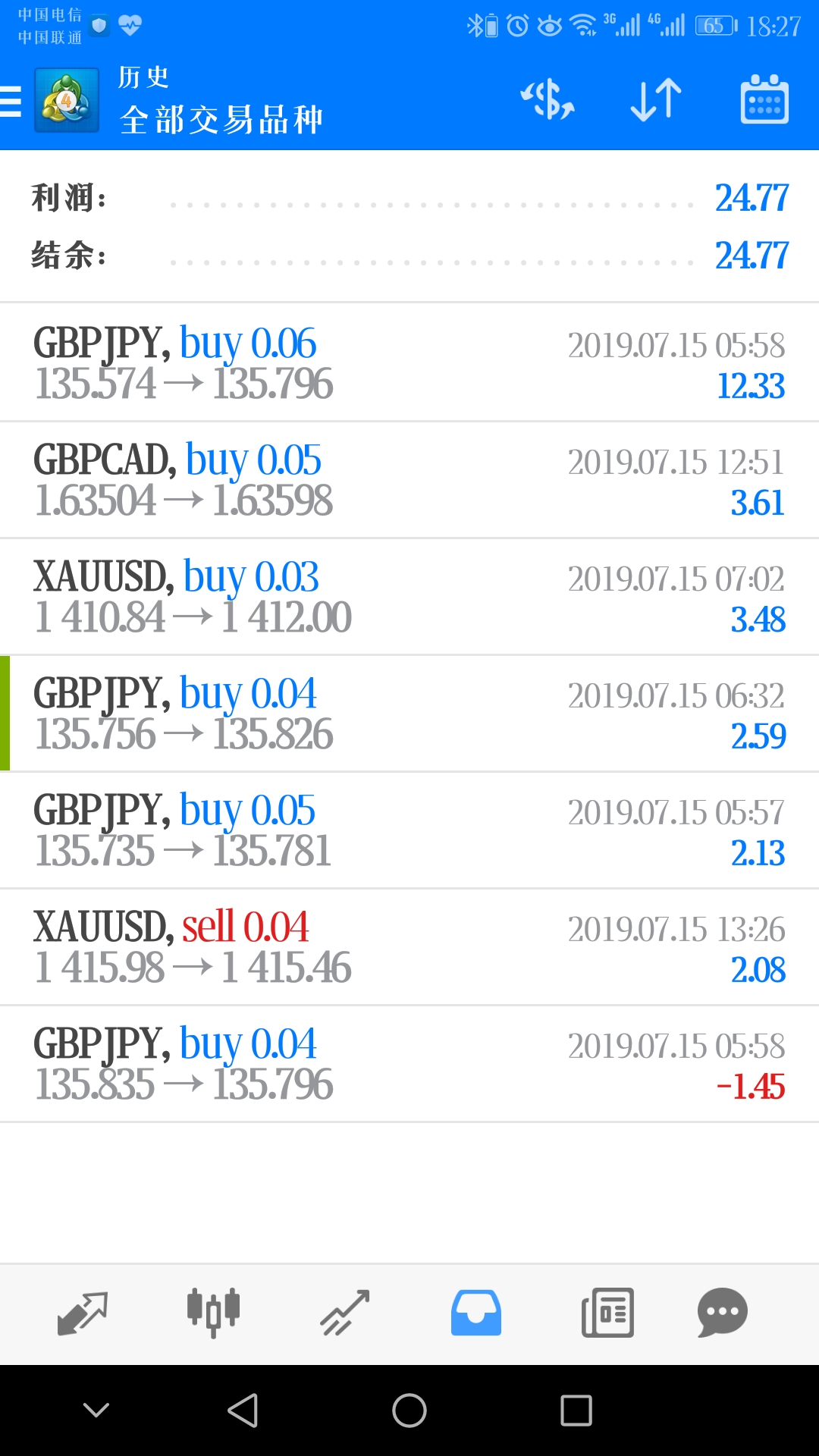Open the GBPCAD buy 0.05 trade

tap(409, 479)
